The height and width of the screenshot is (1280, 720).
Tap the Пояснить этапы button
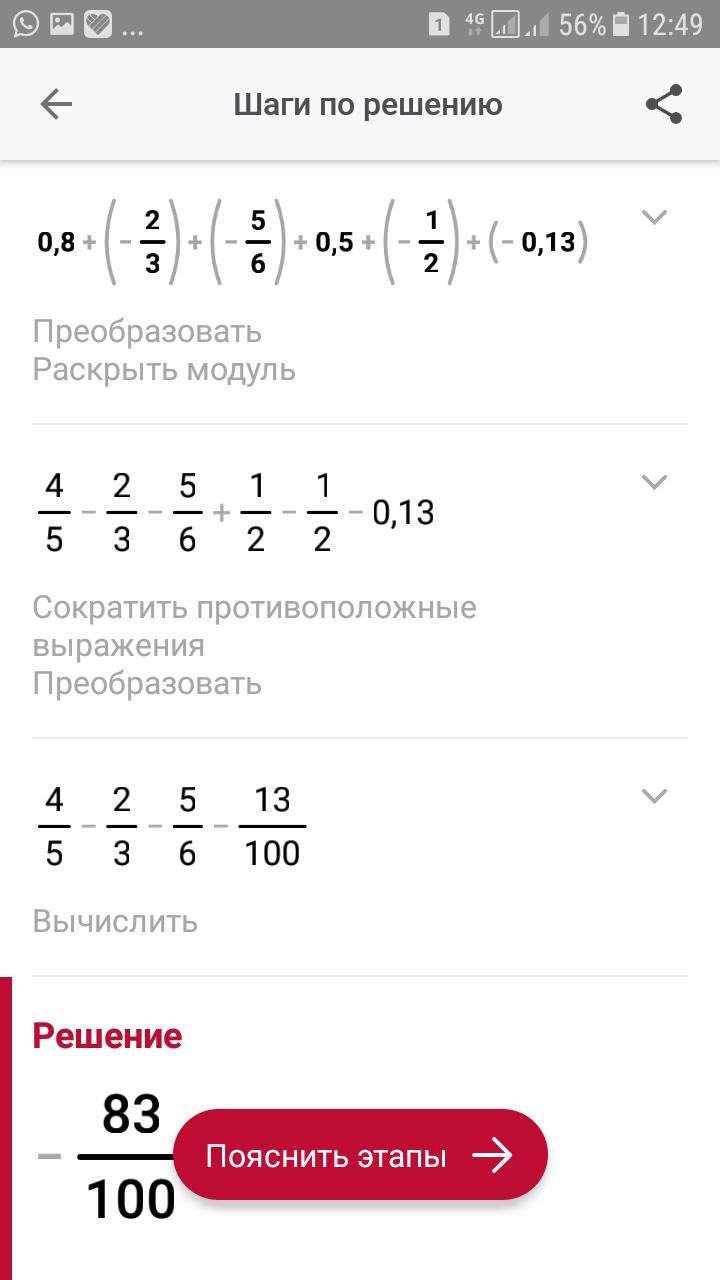[x=360, y=1155]
